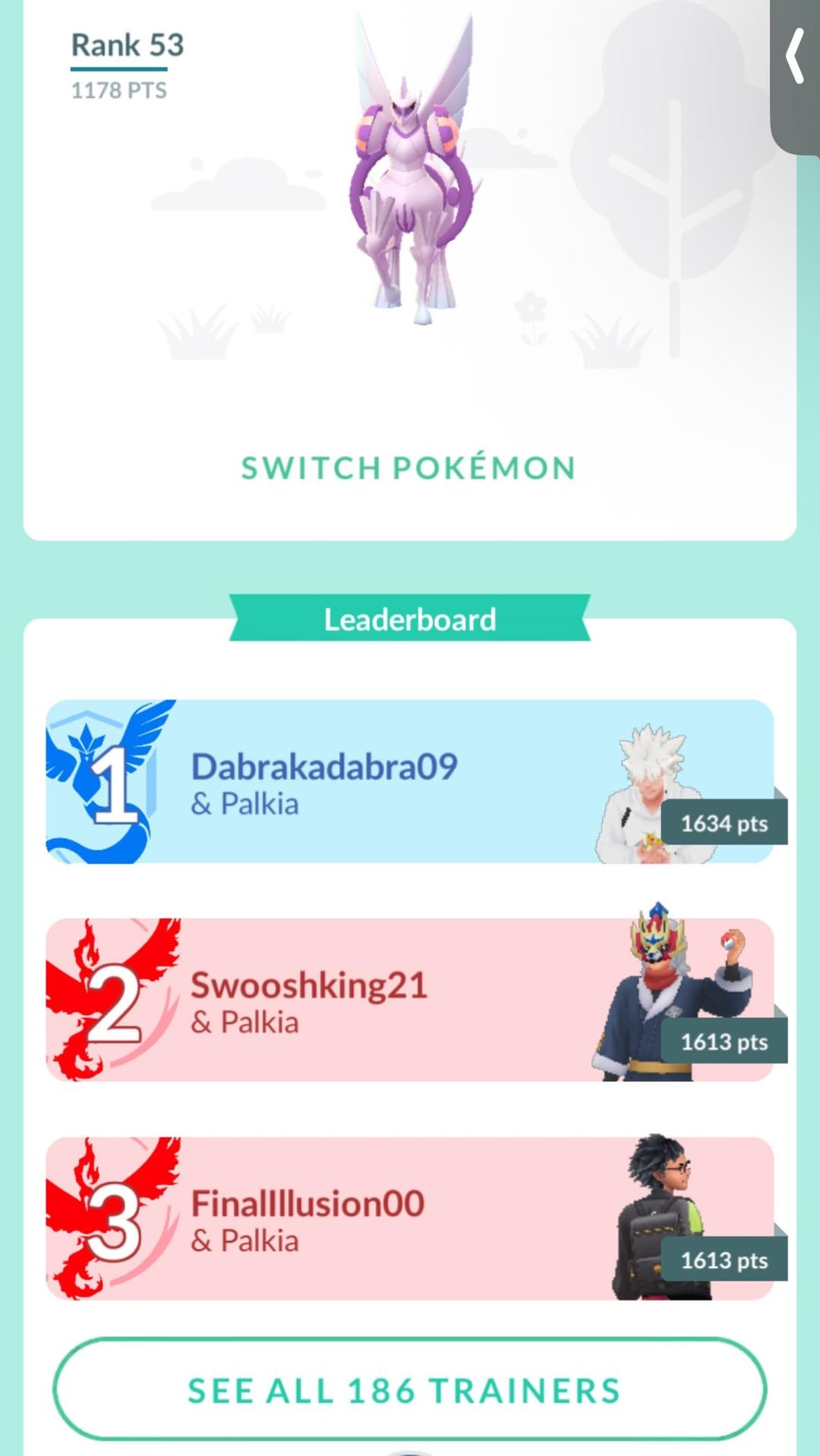Open the side panel arrow tab
The height and width of the screenshot is (1456, 820).
796,57
